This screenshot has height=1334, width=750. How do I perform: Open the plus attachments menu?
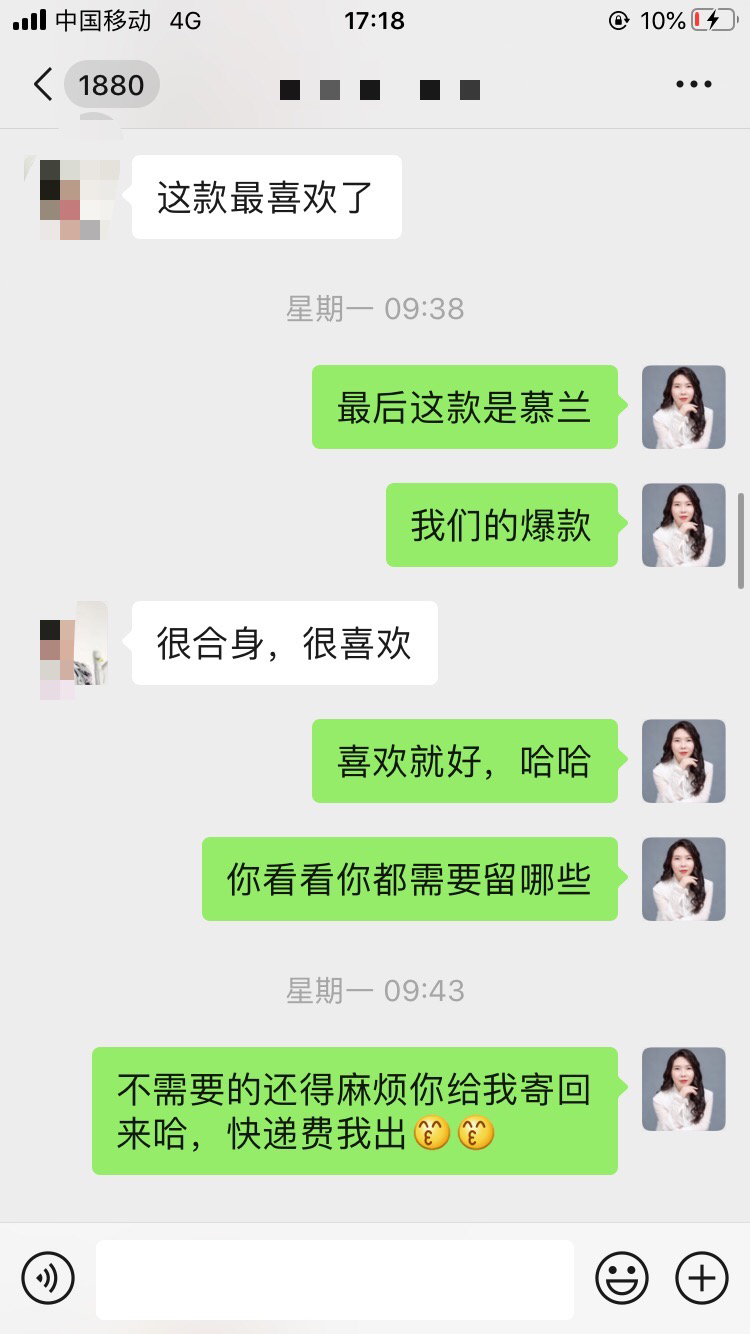click(x=701, y=1277)
